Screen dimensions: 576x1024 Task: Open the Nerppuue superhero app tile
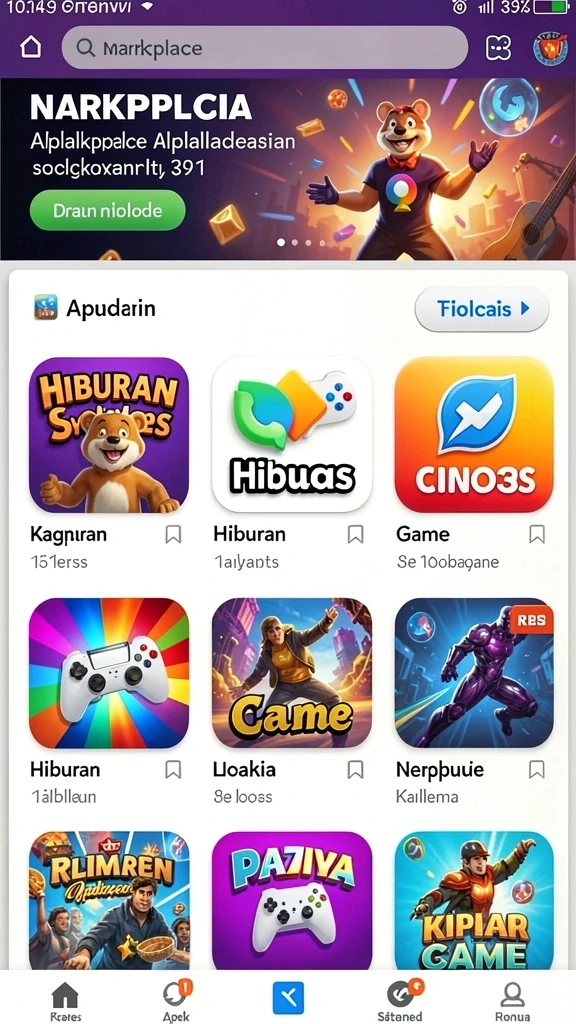(474, 673)
